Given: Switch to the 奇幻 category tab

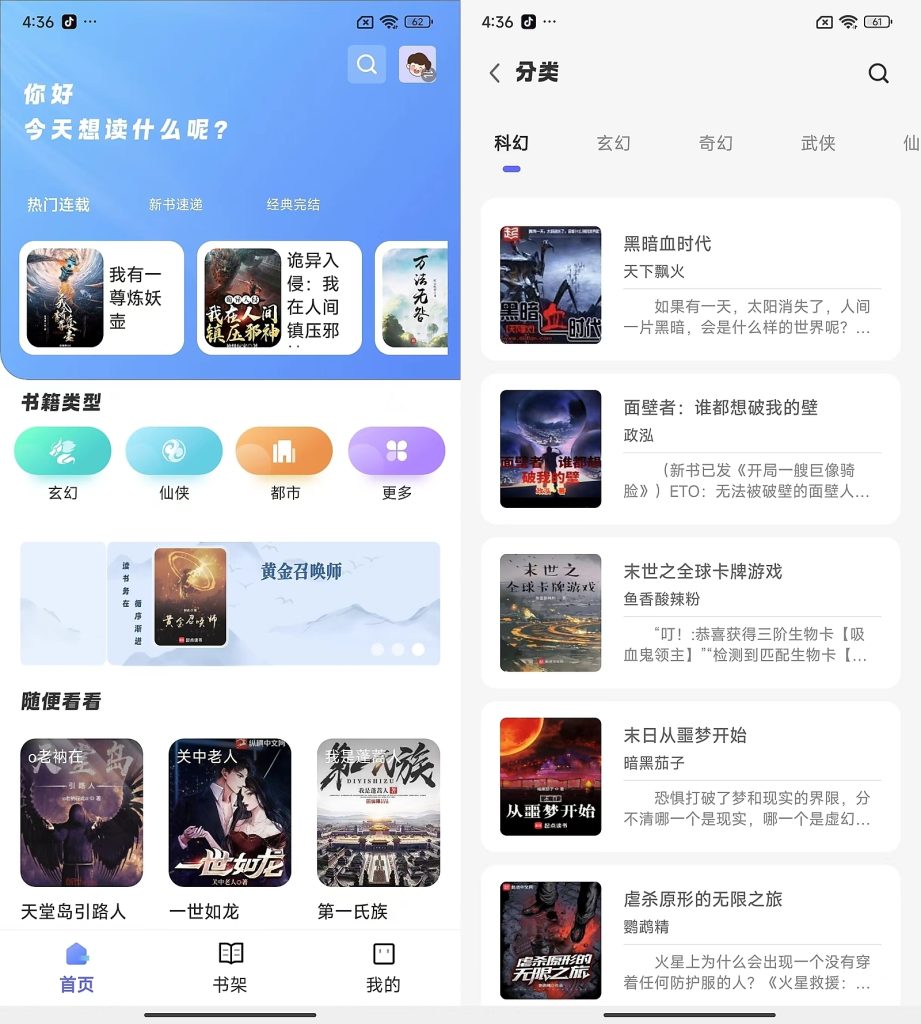Looking at the screenshot, I should click(x=716, y=143).
